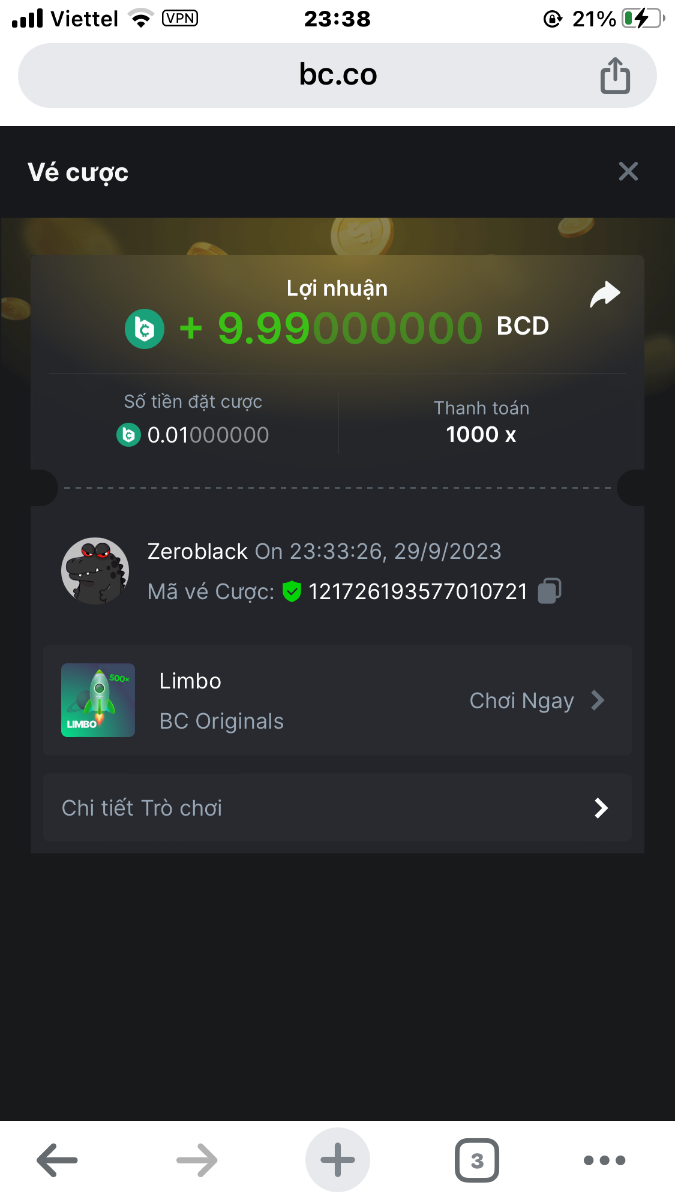Go back to the previous page
The height and width of the screenshot is (1200, 675).
coord(57,1160)
